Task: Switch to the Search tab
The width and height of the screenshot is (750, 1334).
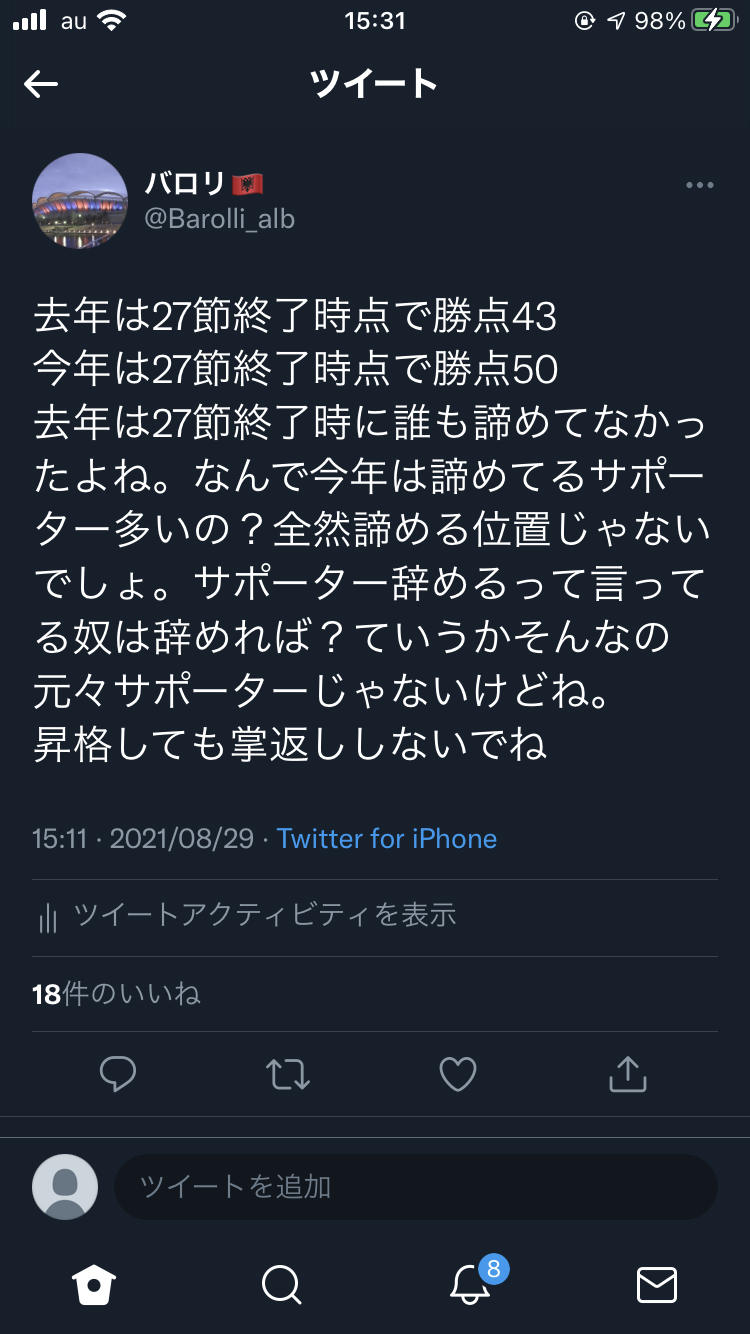Action: pos(281,1284)
